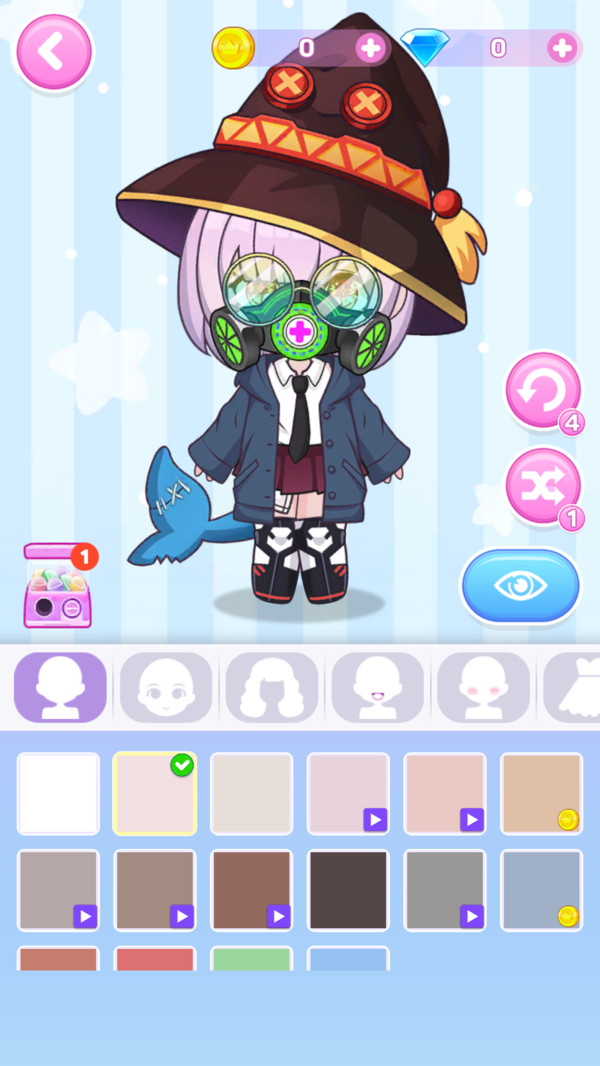Choose the reddish brown video-locked swatch
The width and height of the screenshot is (600, 1066).
(251, 890)
